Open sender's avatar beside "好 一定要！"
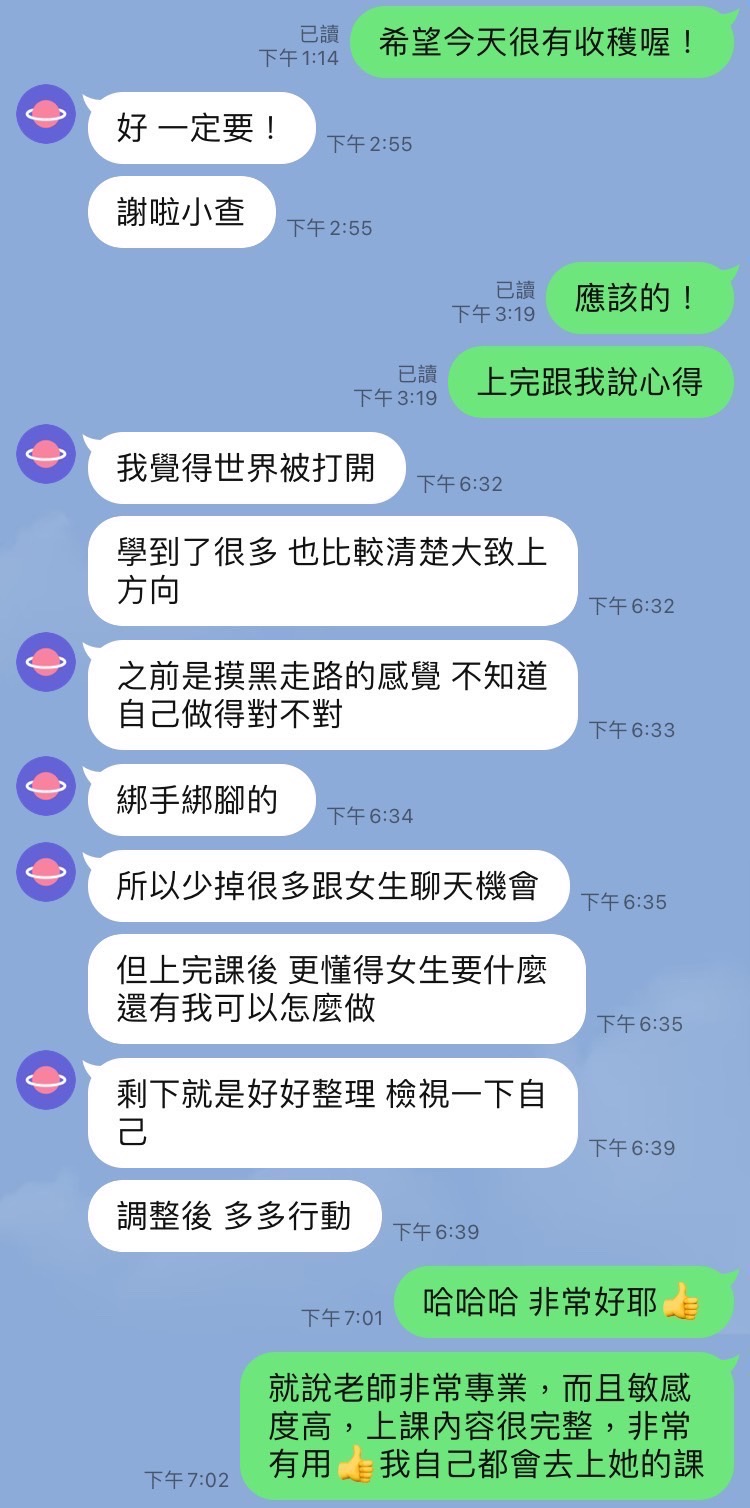Image resolution: width=750 pixels, height=1508 pixels. point(46,114)
